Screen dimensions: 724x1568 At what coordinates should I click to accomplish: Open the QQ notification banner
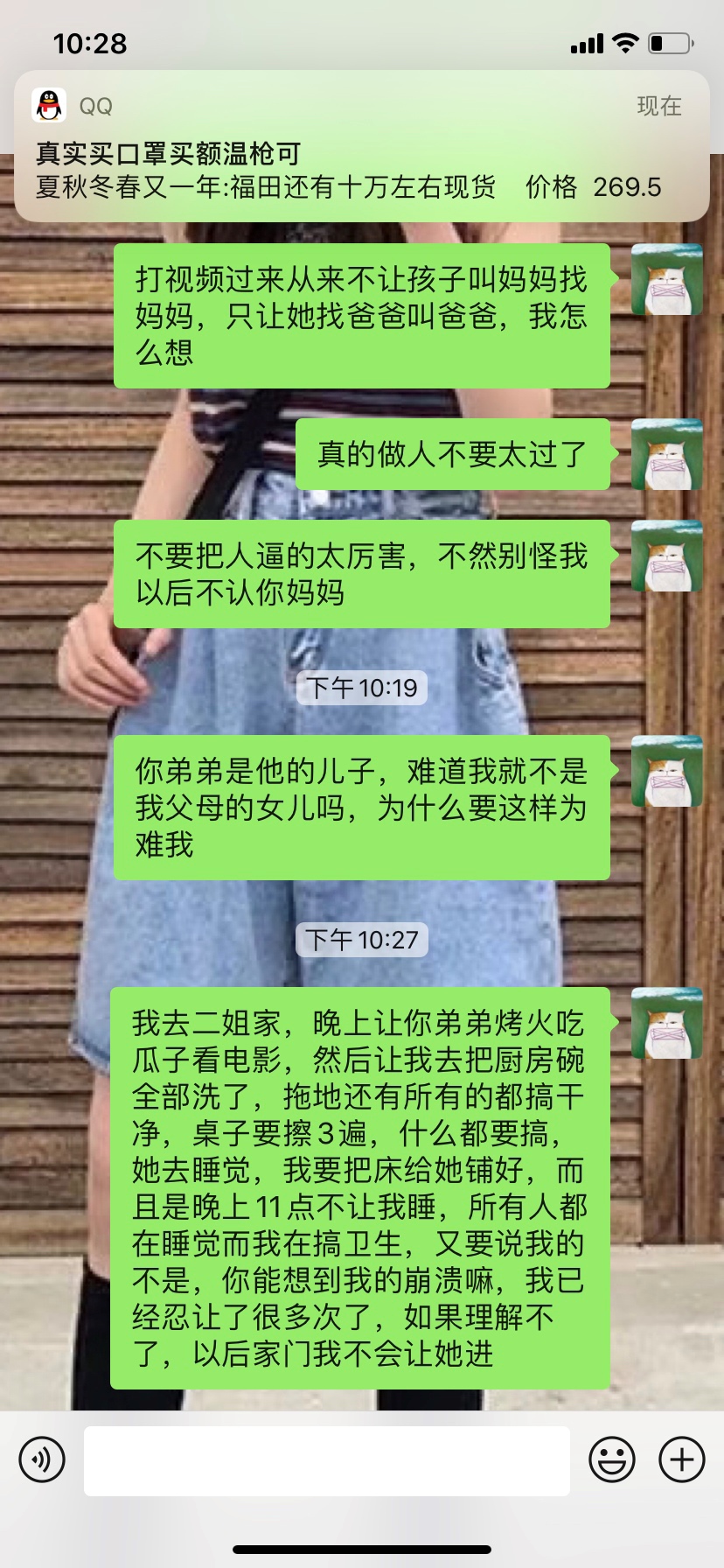pyautogui.click(x=361, y=146)
